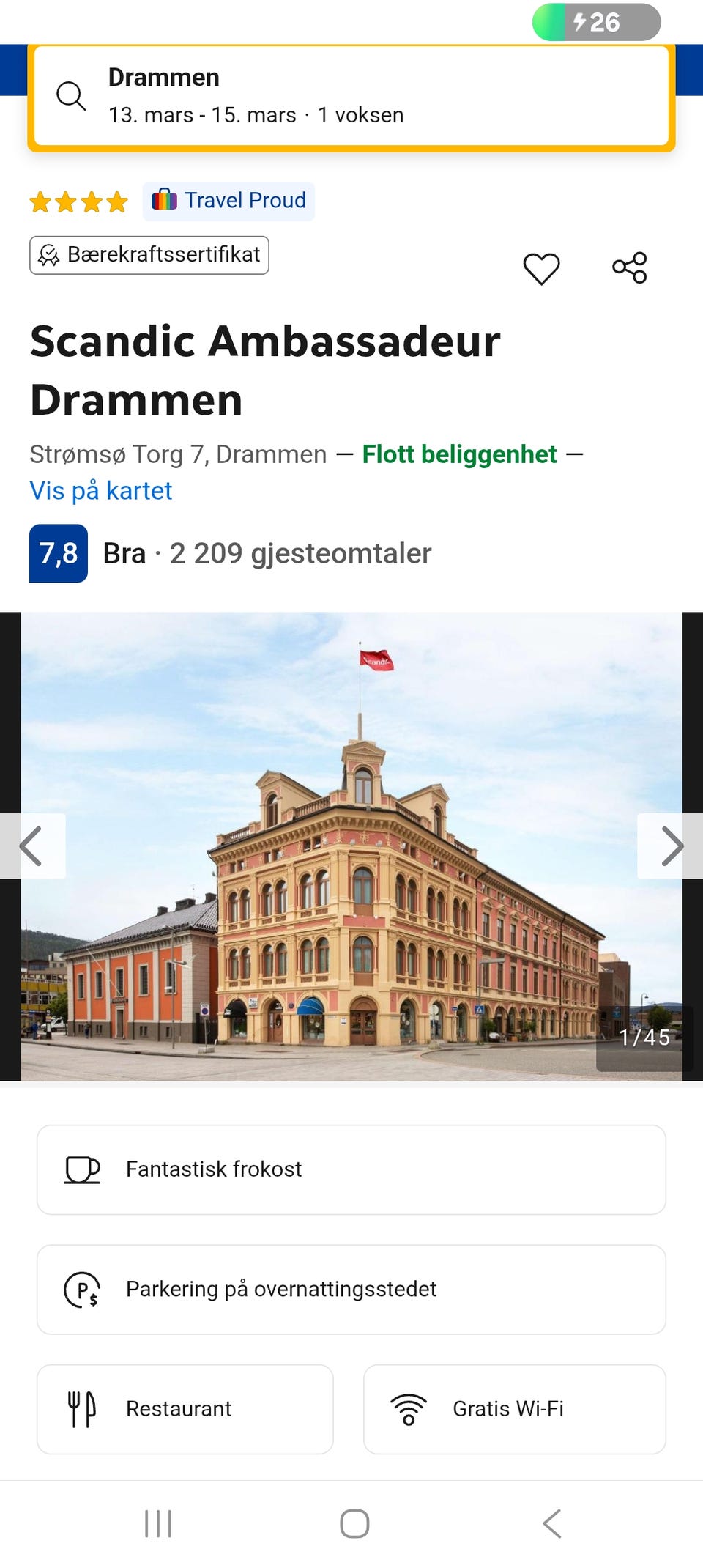Image resolution: width=703 pixels, height=1568 pixels.
Task: Select the parking icon on the parking card
Action: point(83,1290)
